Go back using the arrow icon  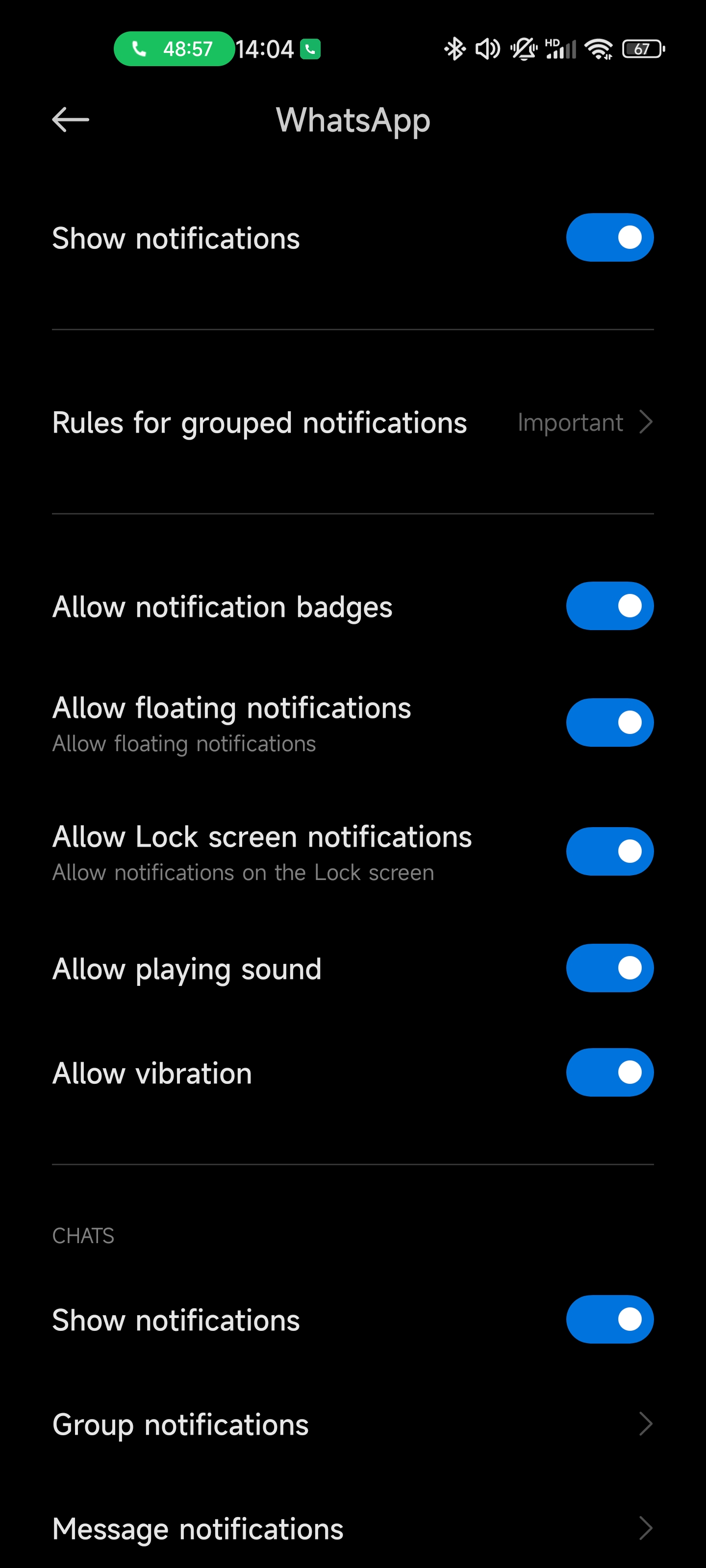pos(71,119)
